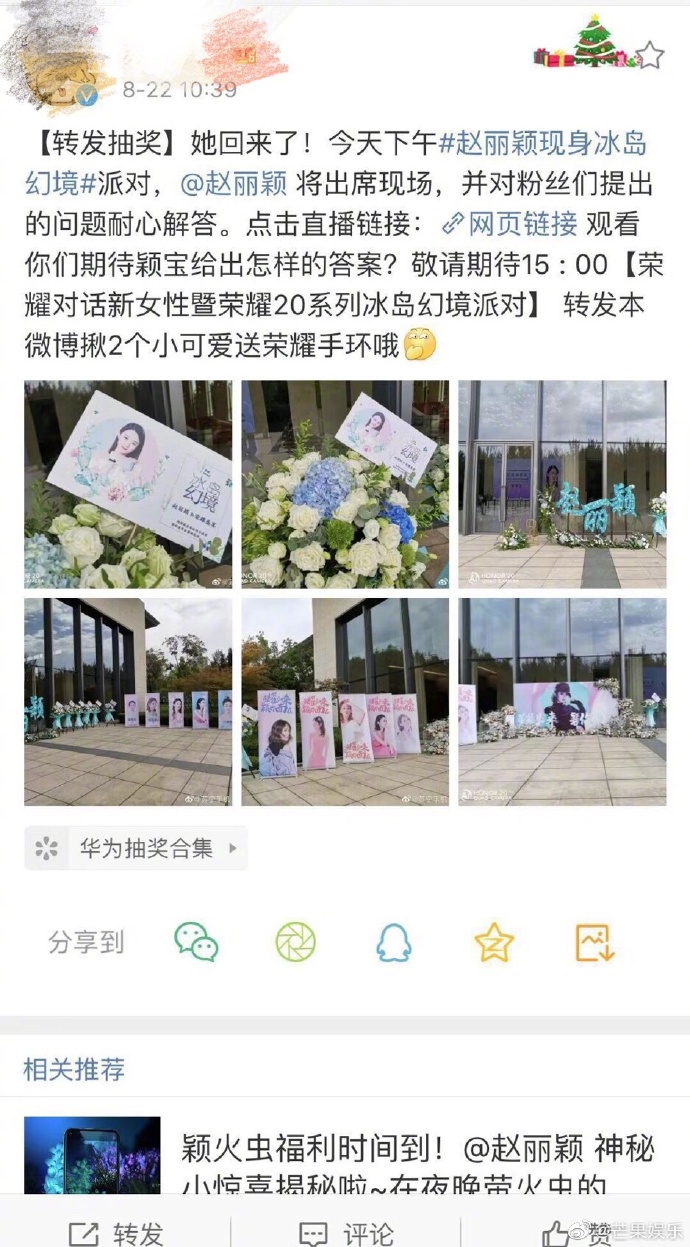
Task: Save the post as an image
Action: click(x=594, y=942)
